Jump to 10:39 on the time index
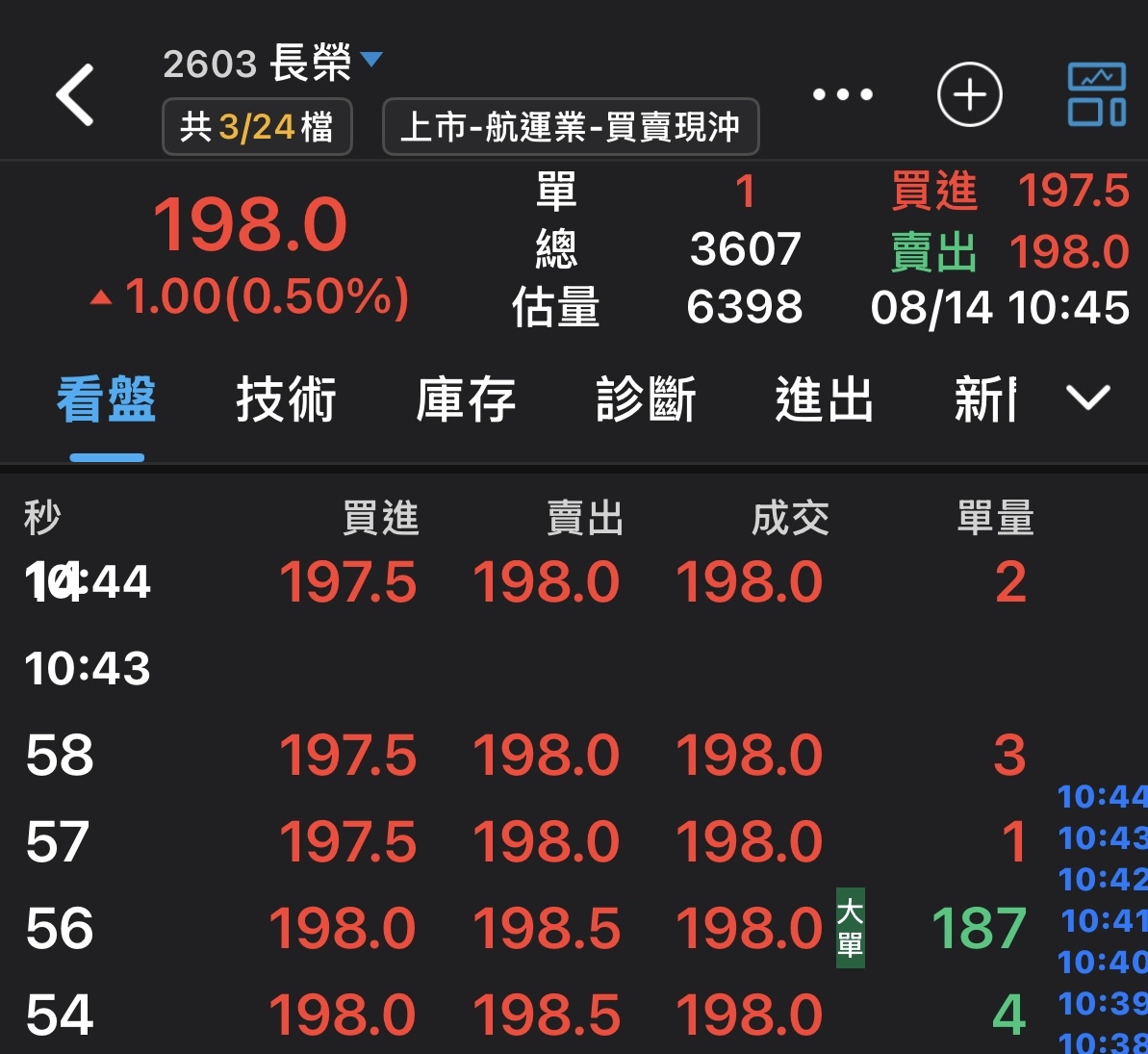The image size is (1148, 1054). (x=1103, y=1003)
